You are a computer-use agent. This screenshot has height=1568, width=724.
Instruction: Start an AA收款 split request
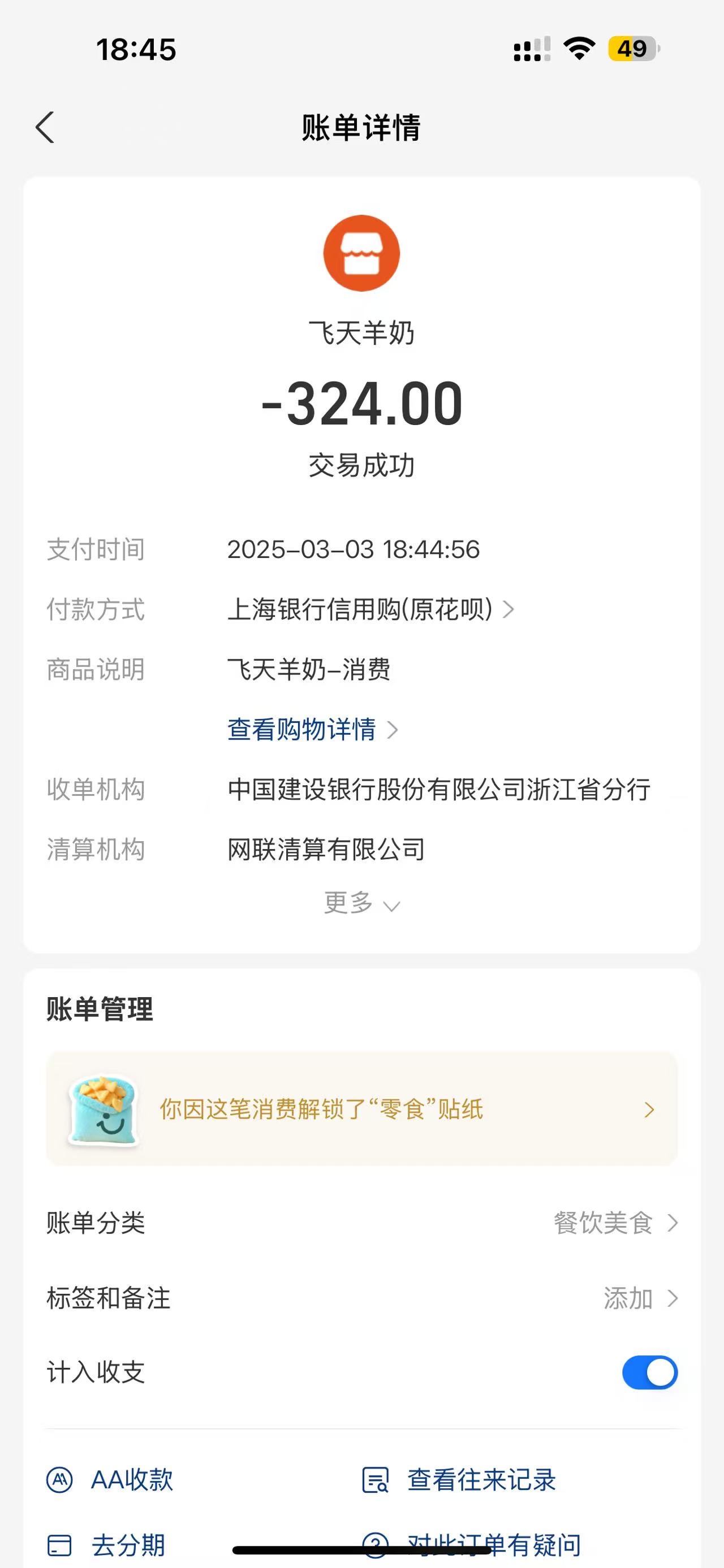pos(111,1480)
